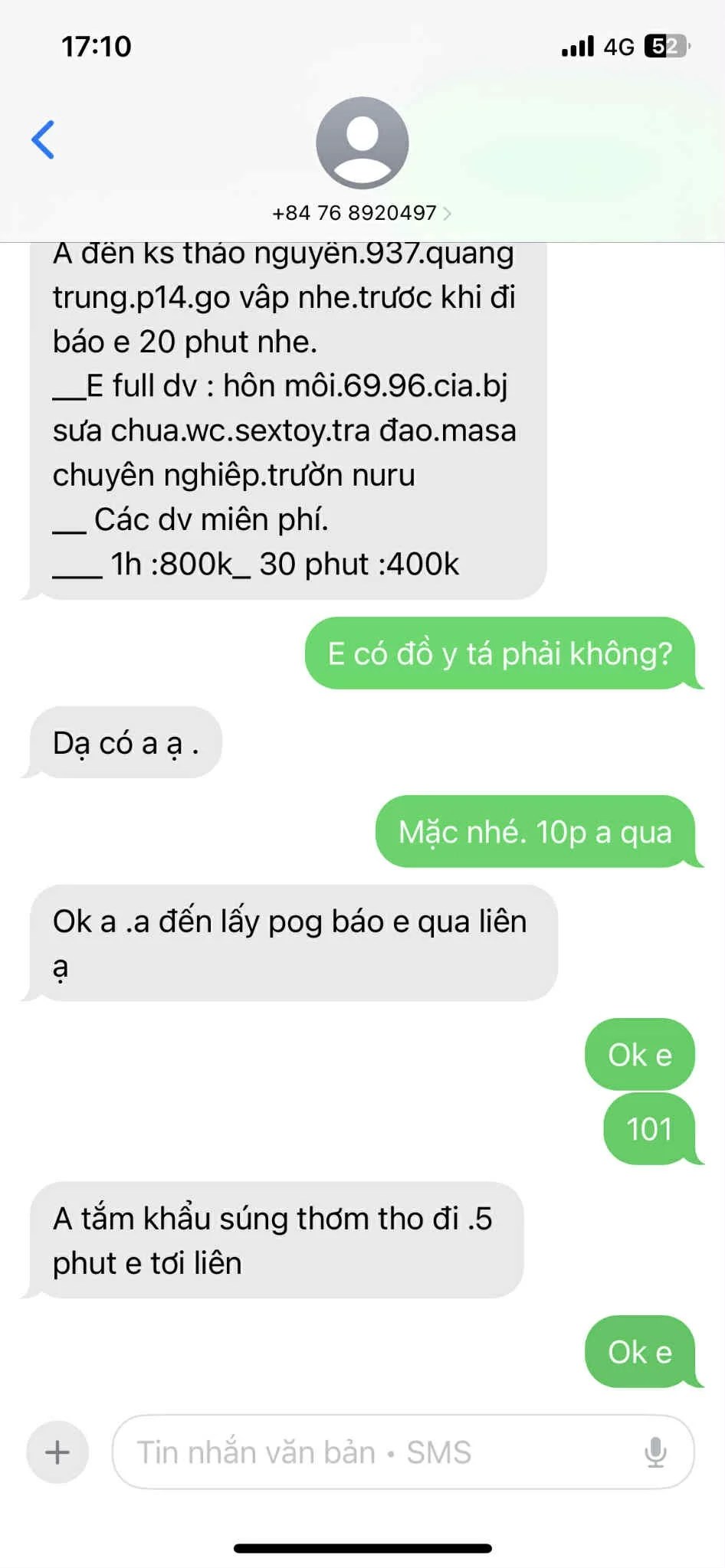Go back to the message list

tap(43, 139)
